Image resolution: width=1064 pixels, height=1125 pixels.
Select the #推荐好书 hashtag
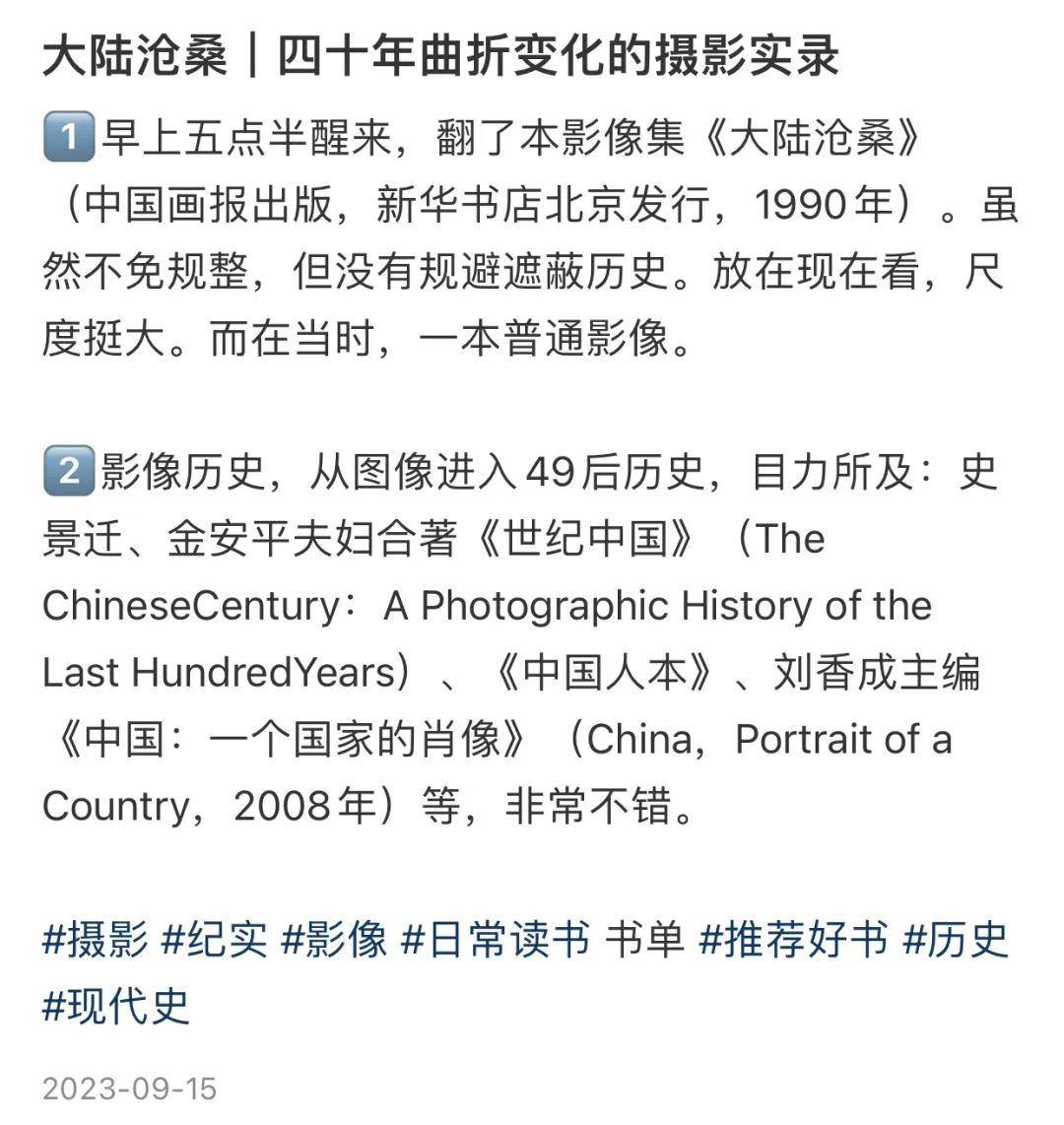pyautogui.click(x=794, y=939)
